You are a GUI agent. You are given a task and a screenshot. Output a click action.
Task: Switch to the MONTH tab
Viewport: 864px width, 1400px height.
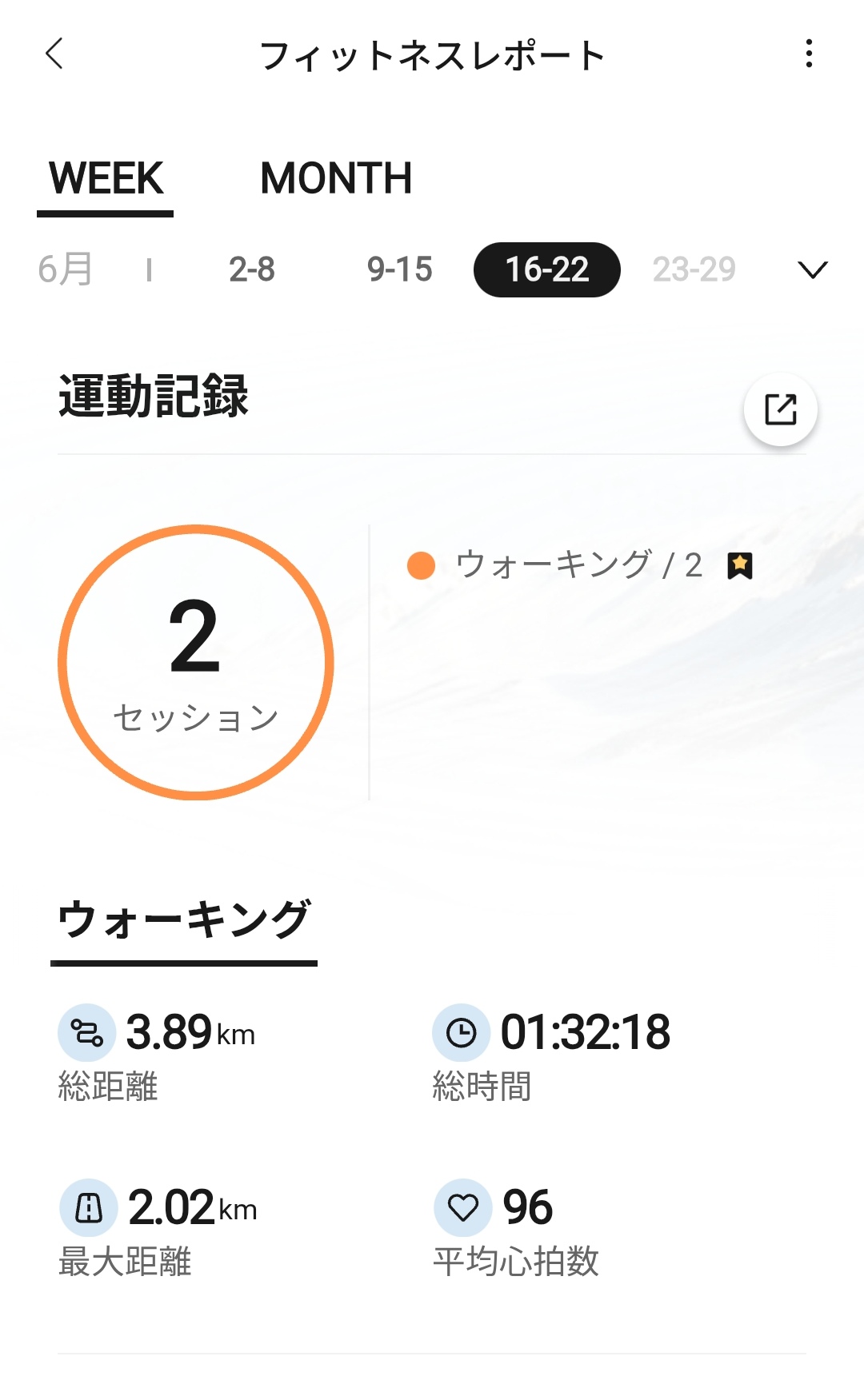[336, 178]
